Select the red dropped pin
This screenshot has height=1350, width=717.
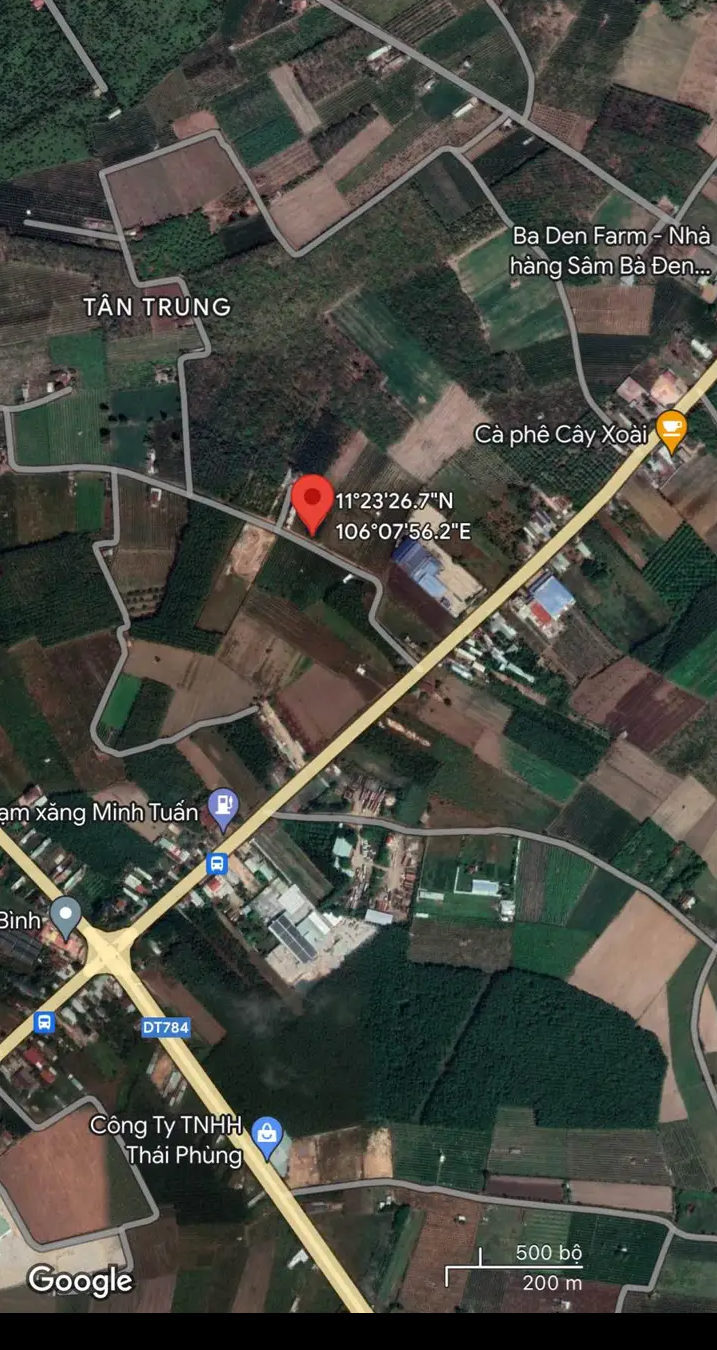tap(312, 500)
